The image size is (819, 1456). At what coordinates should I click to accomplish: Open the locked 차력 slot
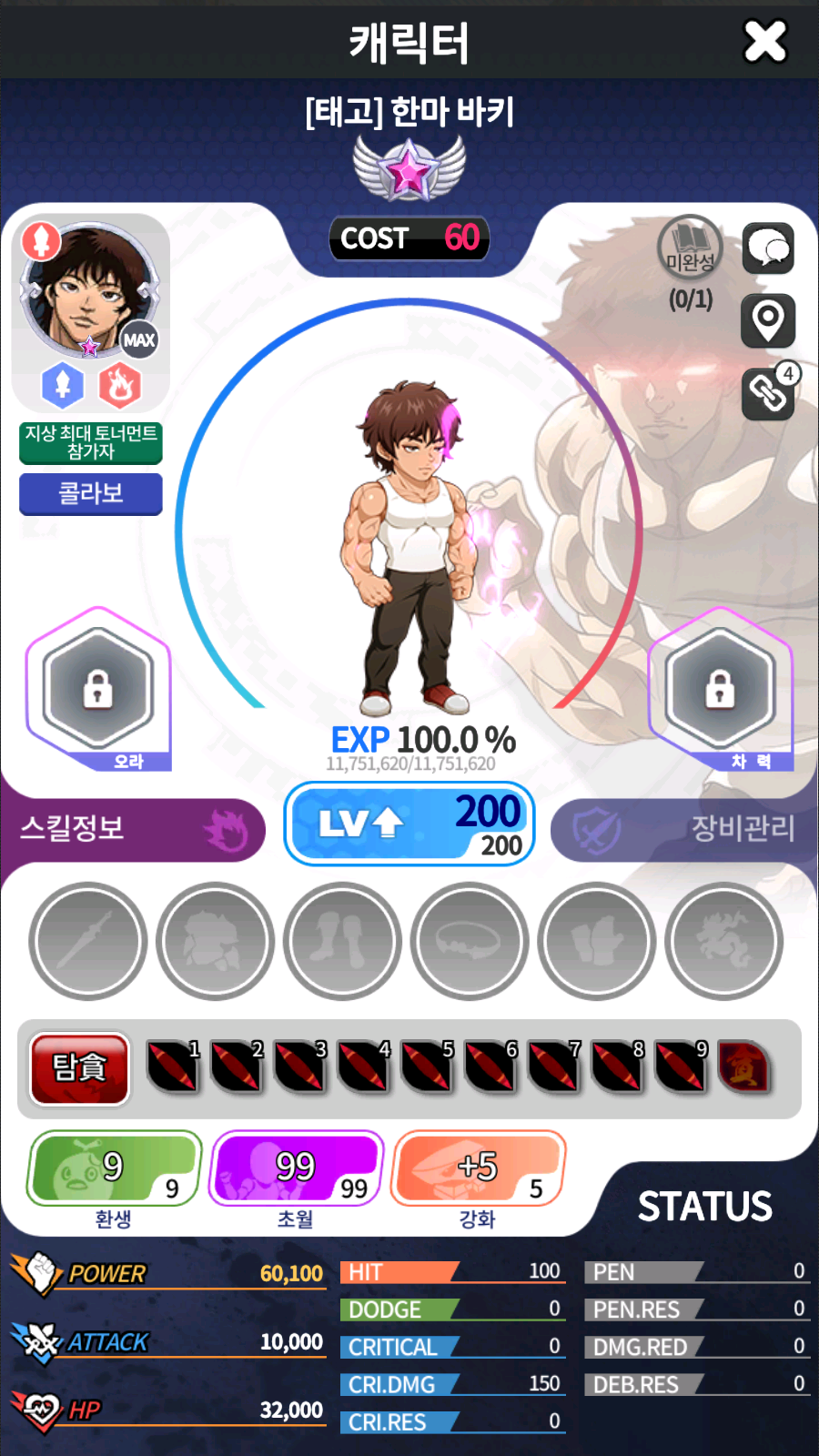coord(720,688)
